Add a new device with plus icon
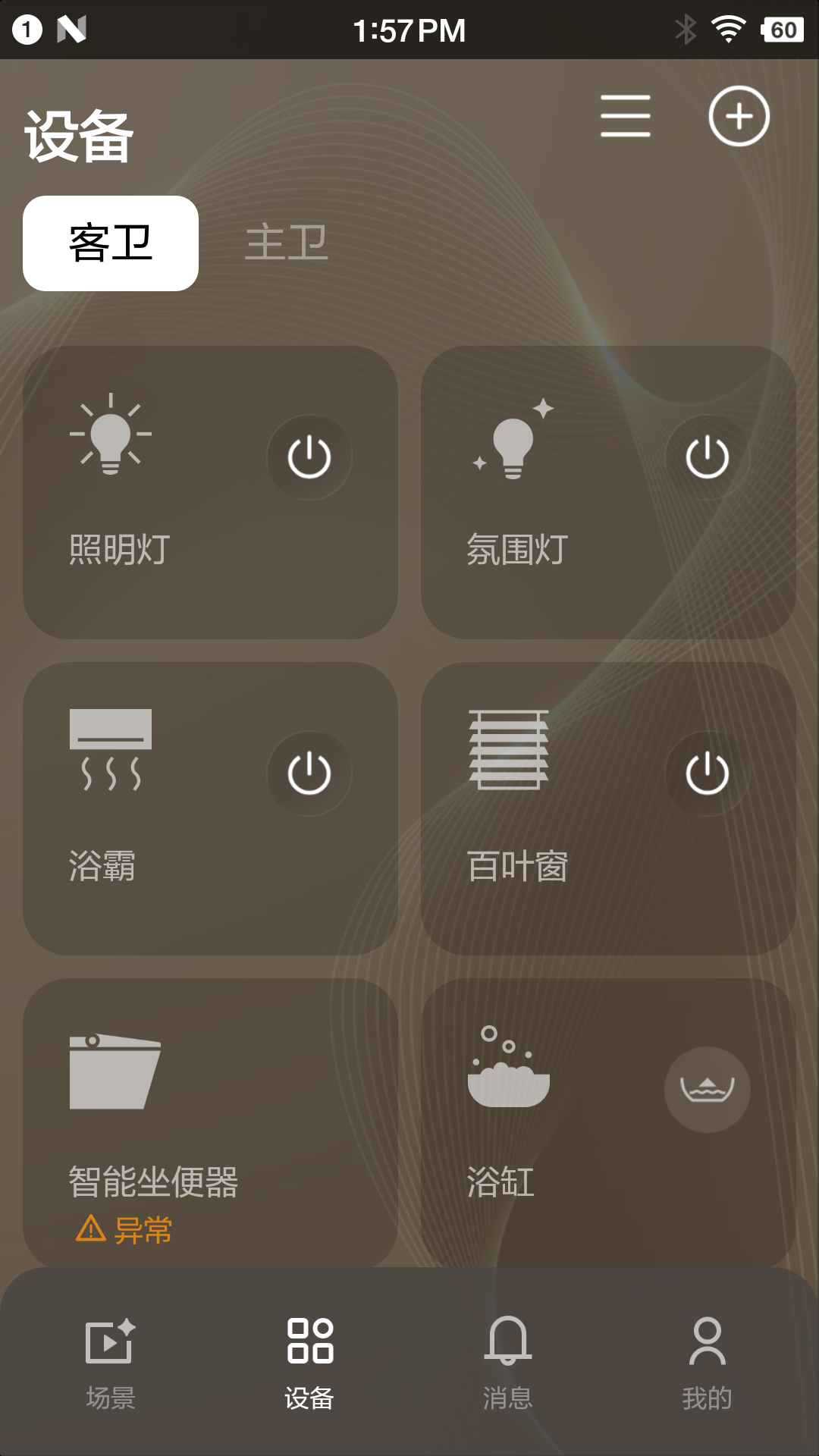Viewport: 819px width, 1456px height. (x=739, y=116)
